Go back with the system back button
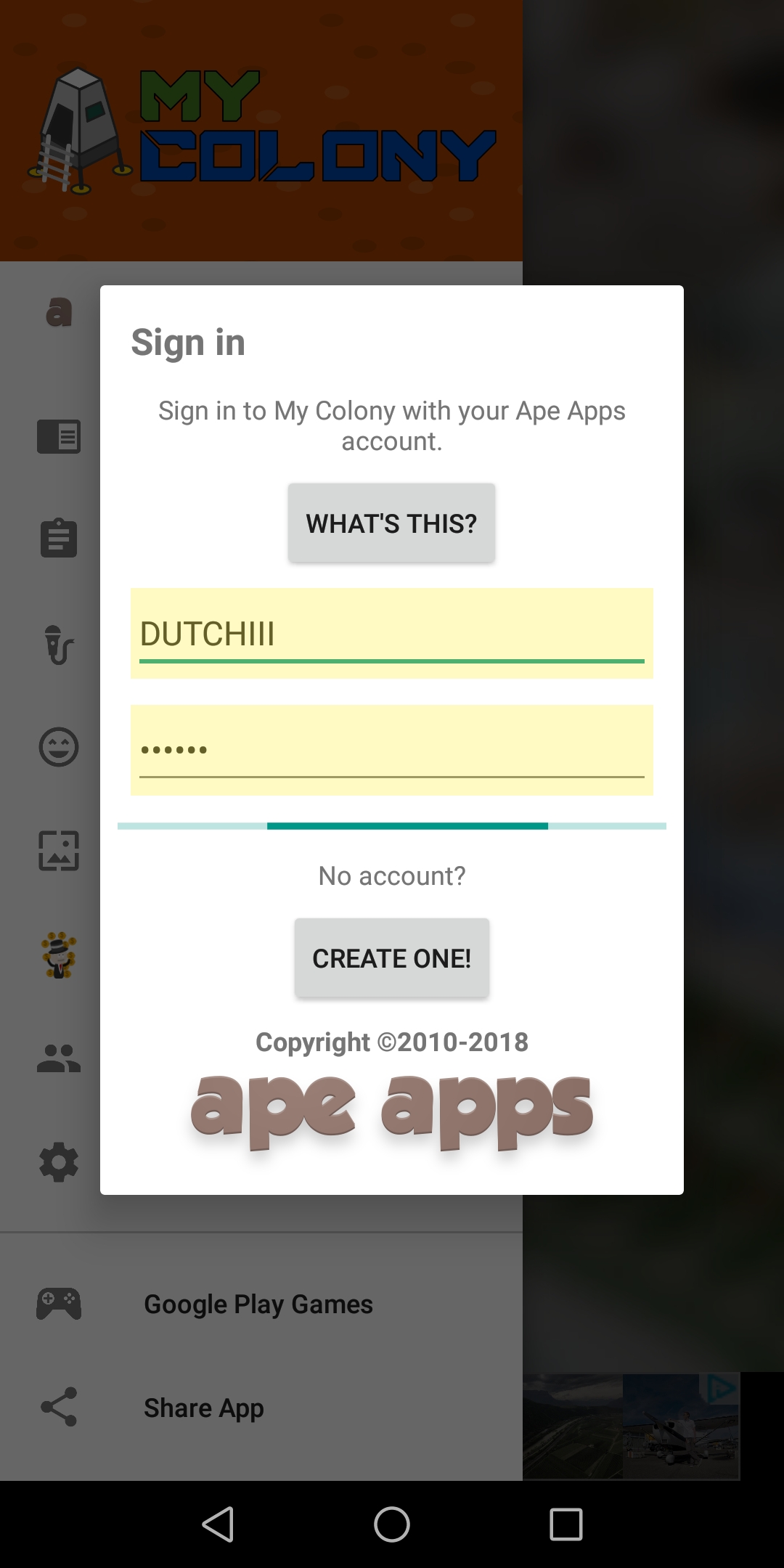This screenshot has width=784, height=1568. pos(218,1524)
